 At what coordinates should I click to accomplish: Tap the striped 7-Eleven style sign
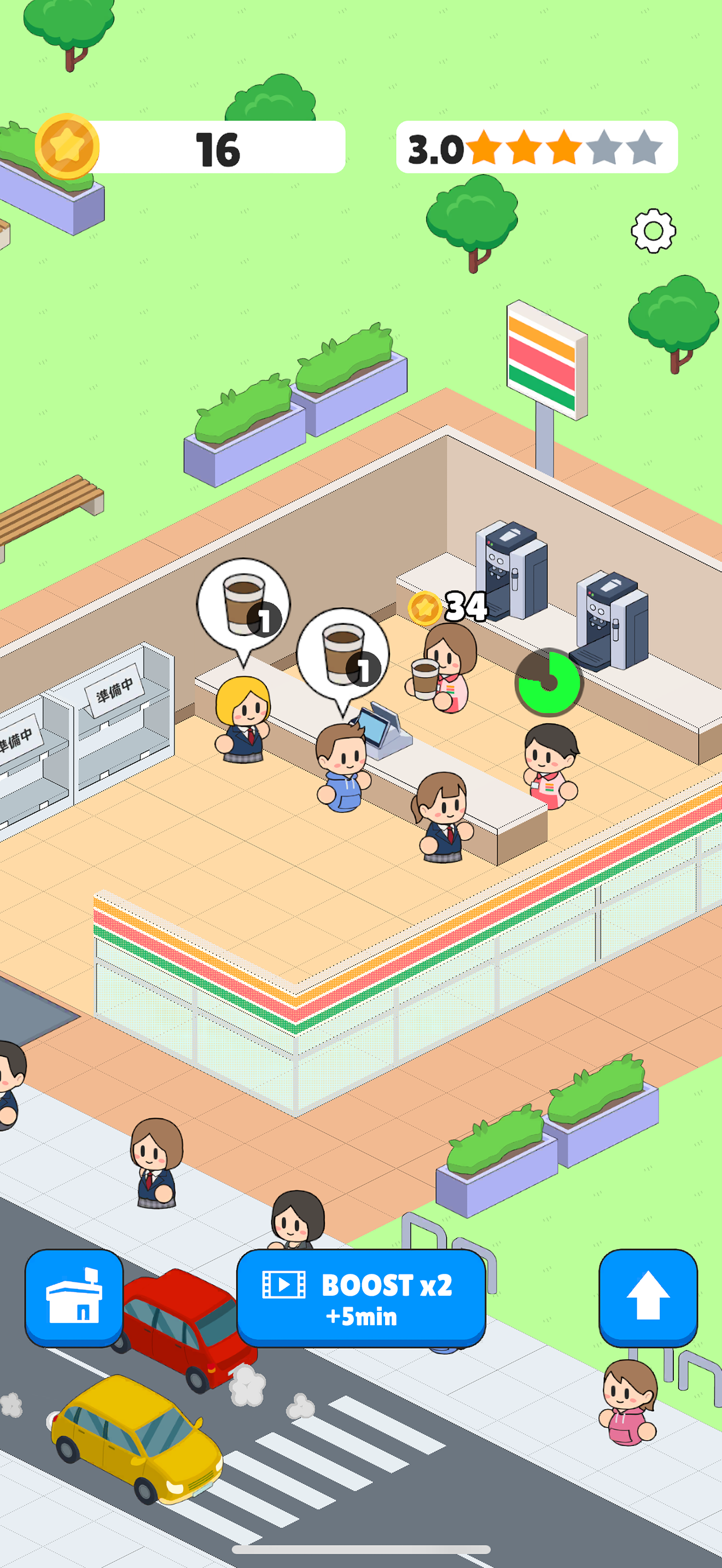coord(545,355)
